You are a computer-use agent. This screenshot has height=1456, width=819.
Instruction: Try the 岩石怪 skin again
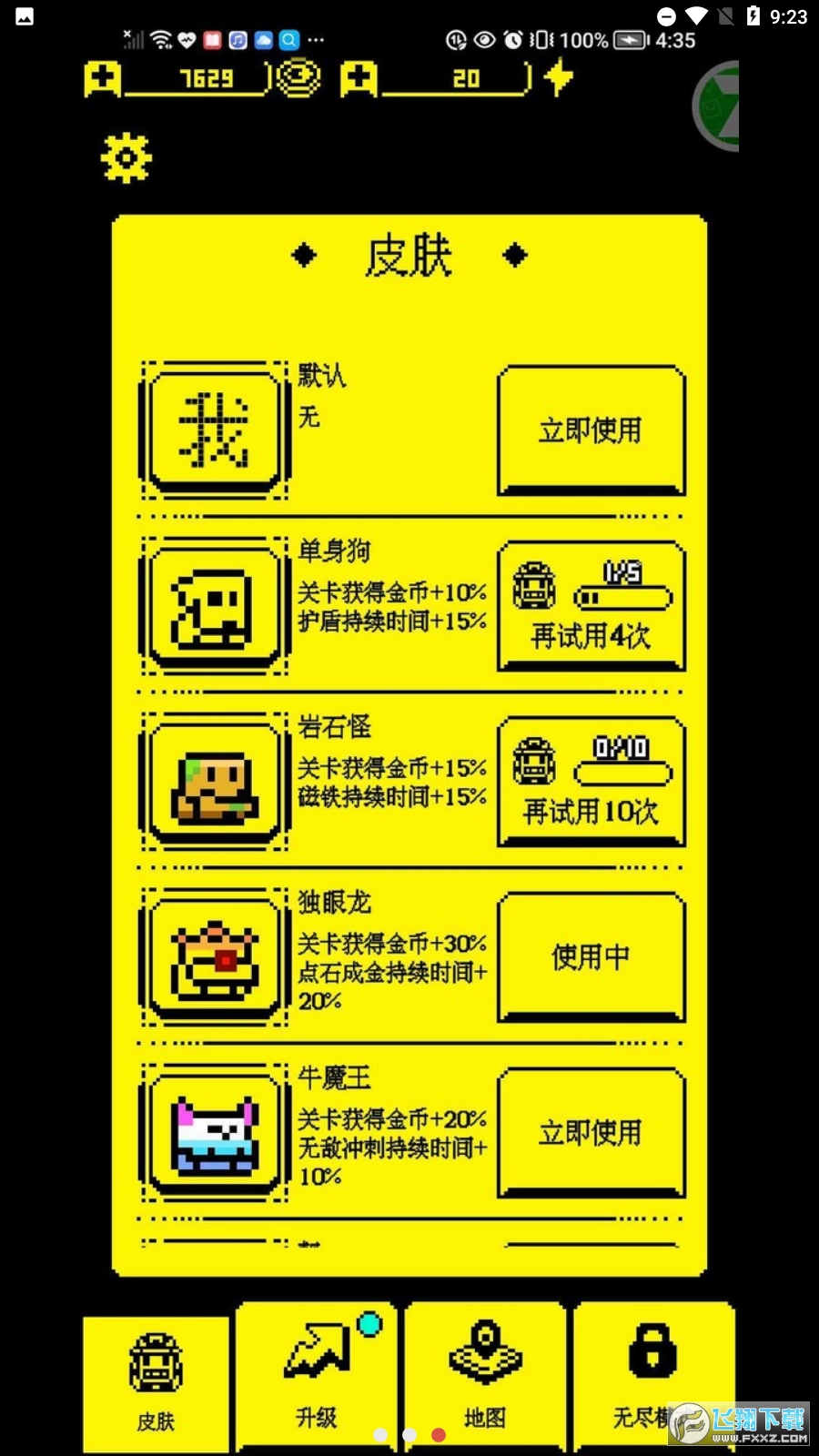(x=591, y=782)
